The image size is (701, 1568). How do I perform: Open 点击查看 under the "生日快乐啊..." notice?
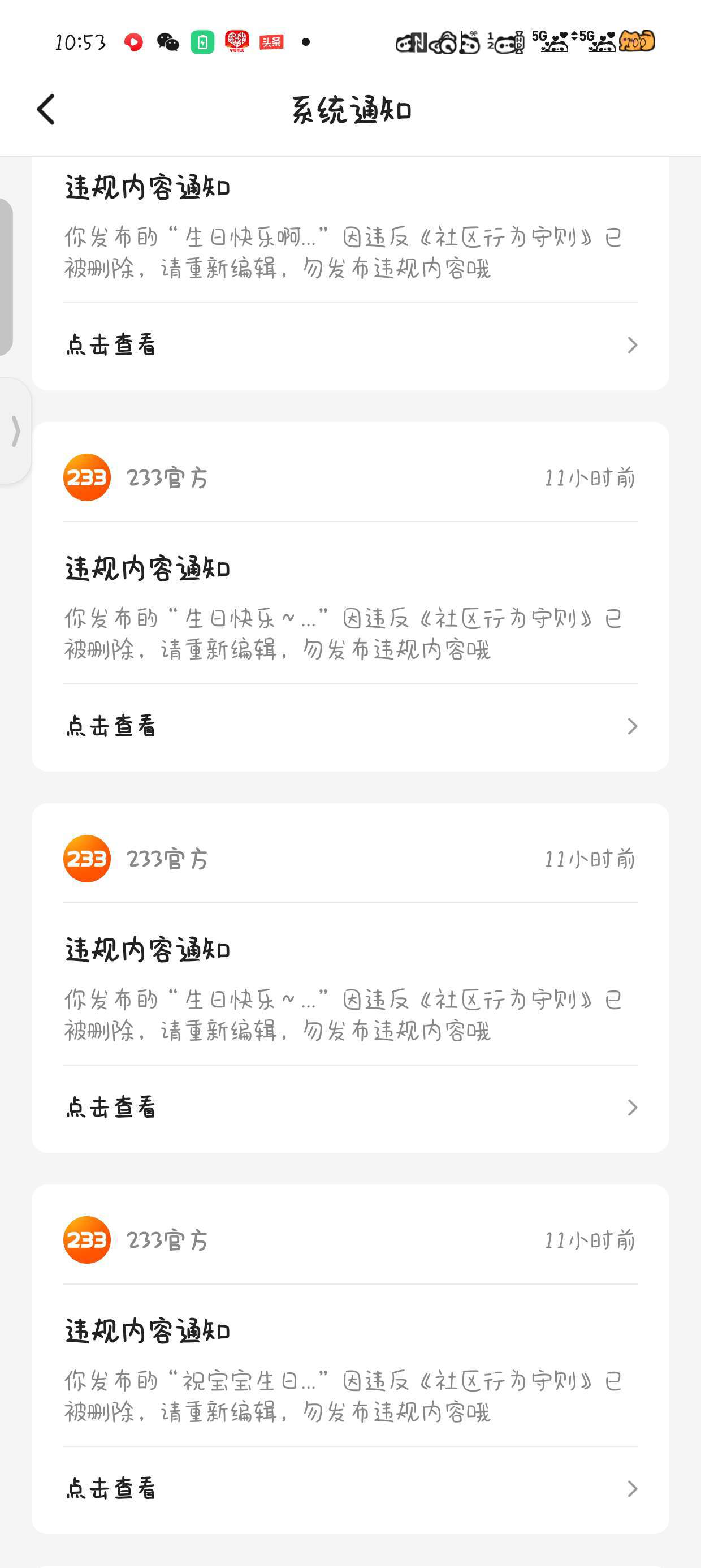point(350,345)
